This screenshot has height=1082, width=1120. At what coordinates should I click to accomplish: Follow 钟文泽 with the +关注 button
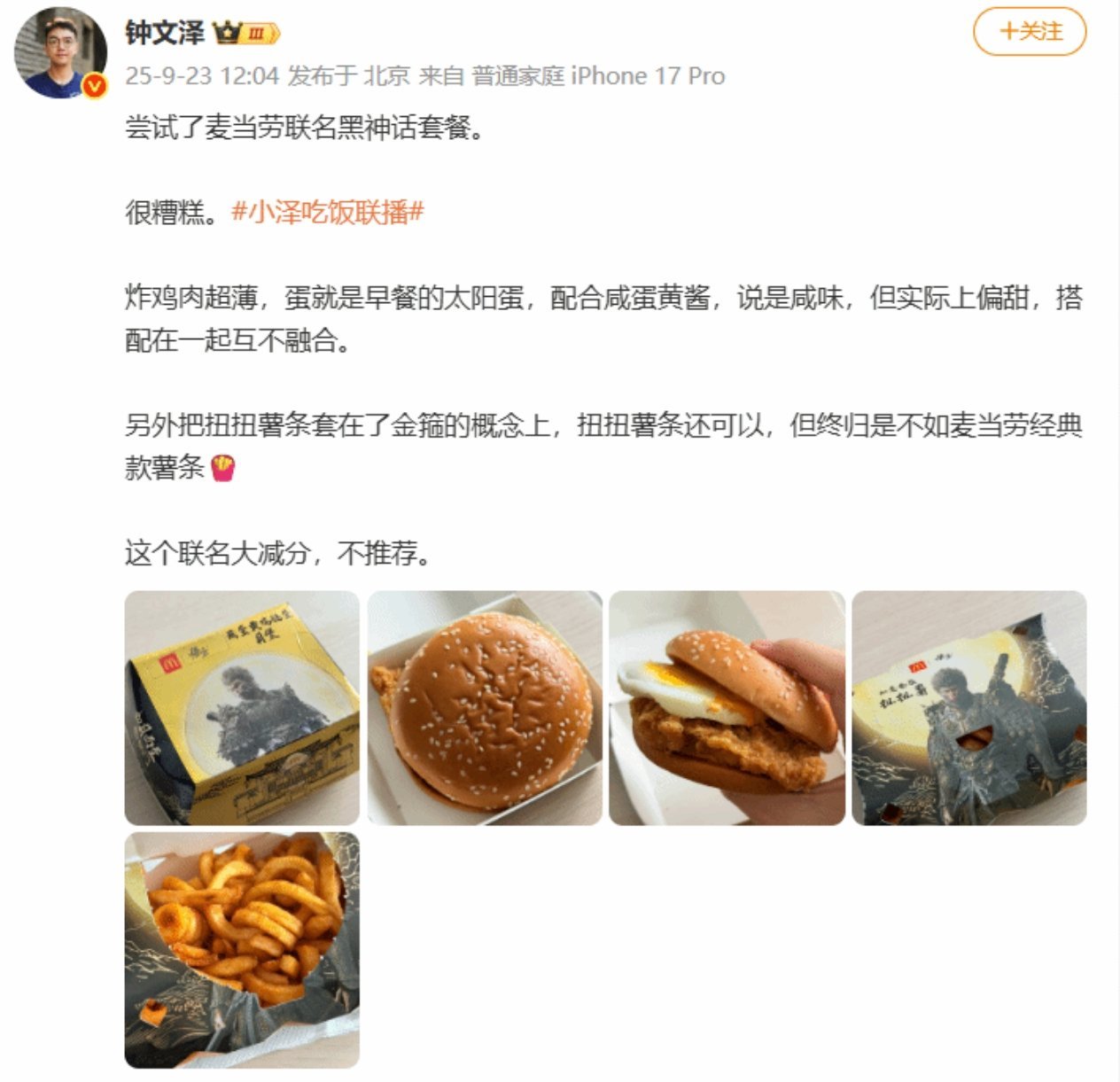[x=1029, y=32]
